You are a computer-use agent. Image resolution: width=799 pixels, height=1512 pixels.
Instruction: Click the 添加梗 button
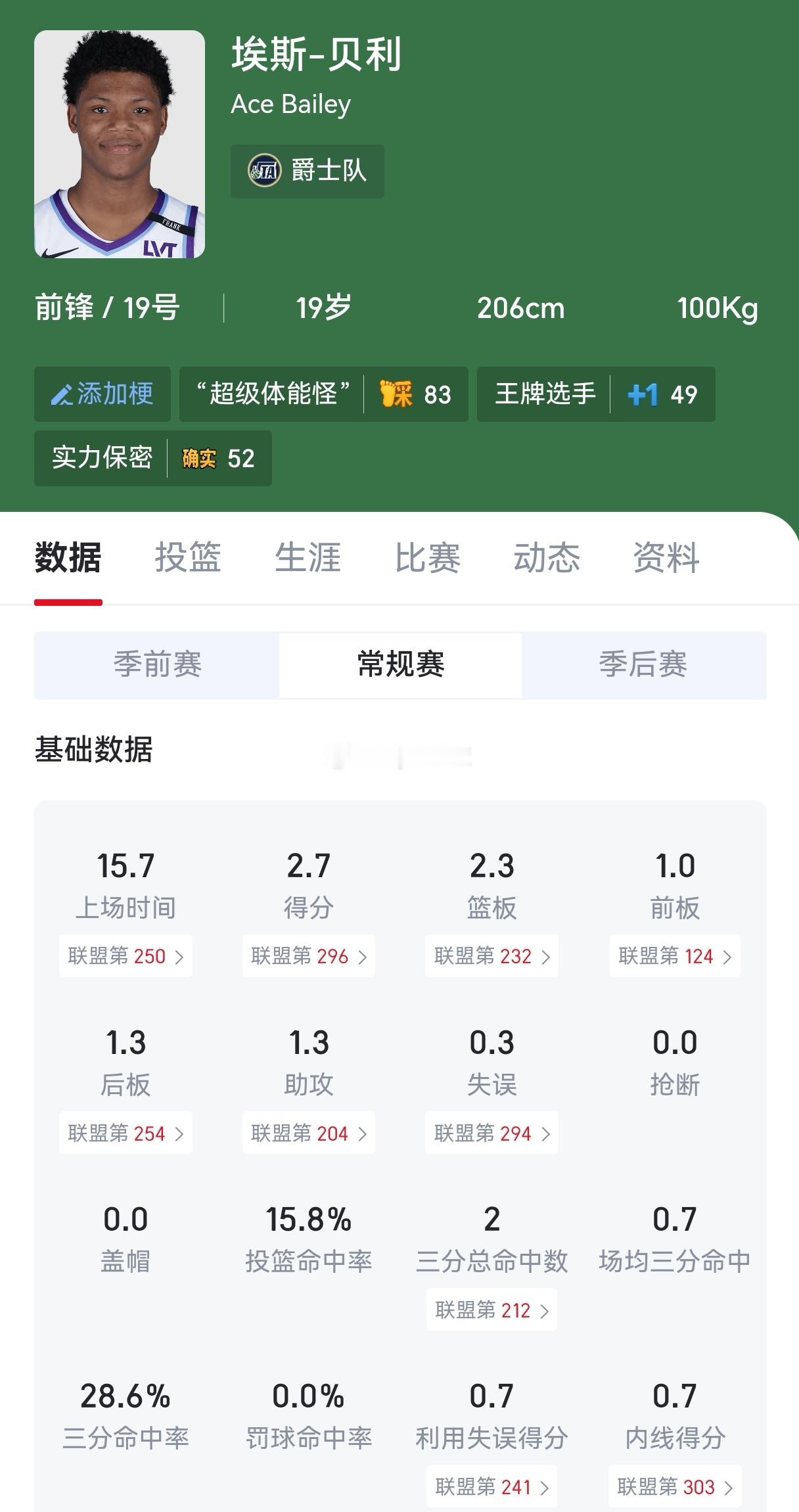103,394
